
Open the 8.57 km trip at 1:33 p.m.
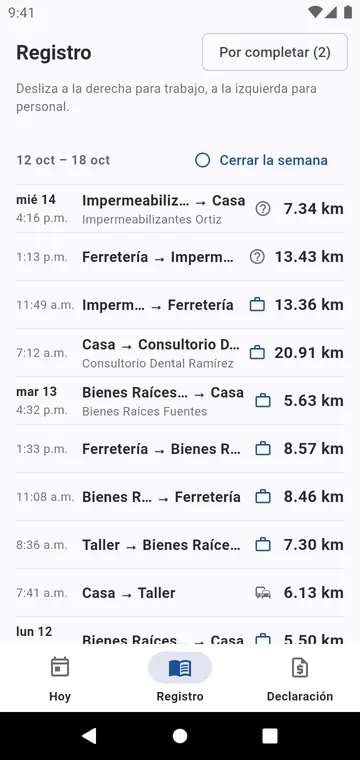(180, 449)
